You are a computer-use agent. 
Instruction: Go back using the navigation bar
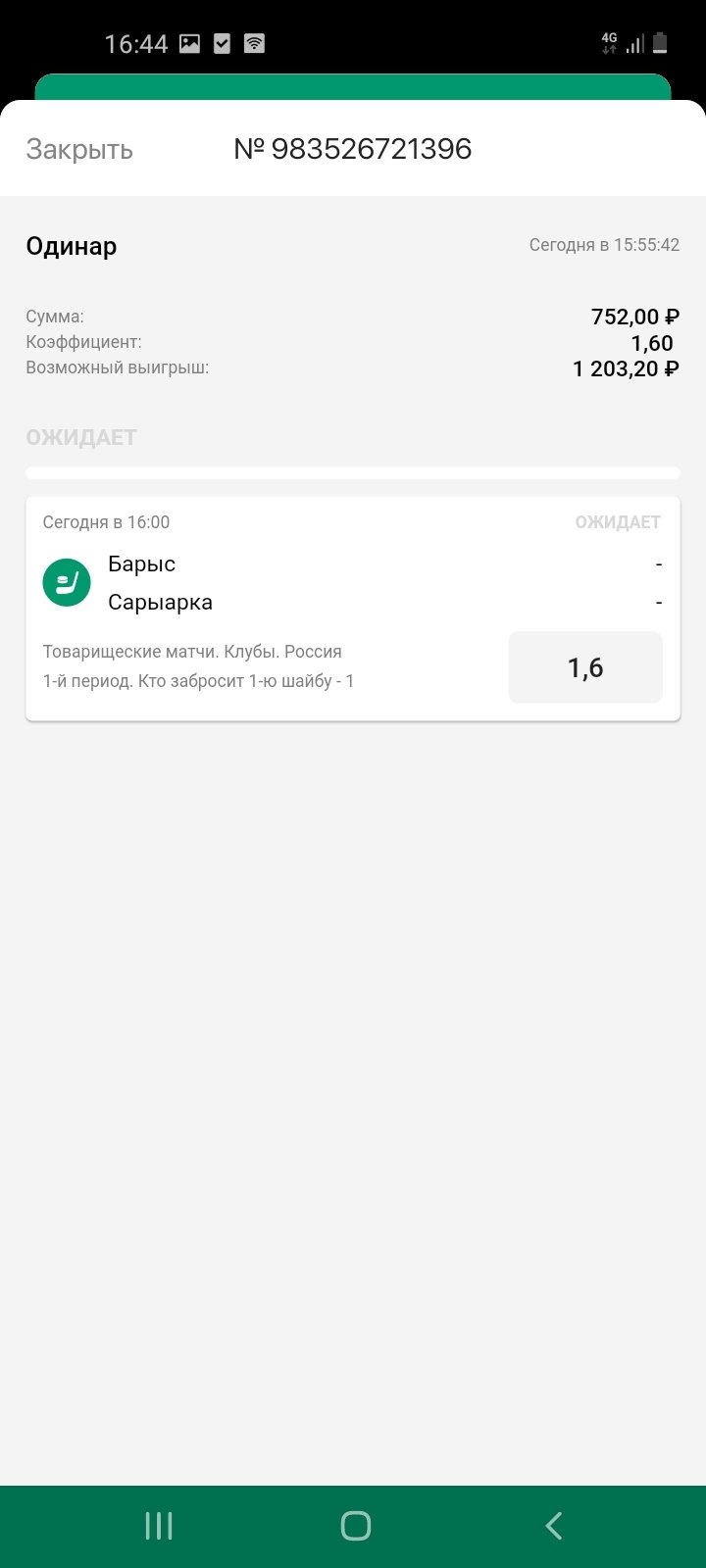click(553, 1526)
